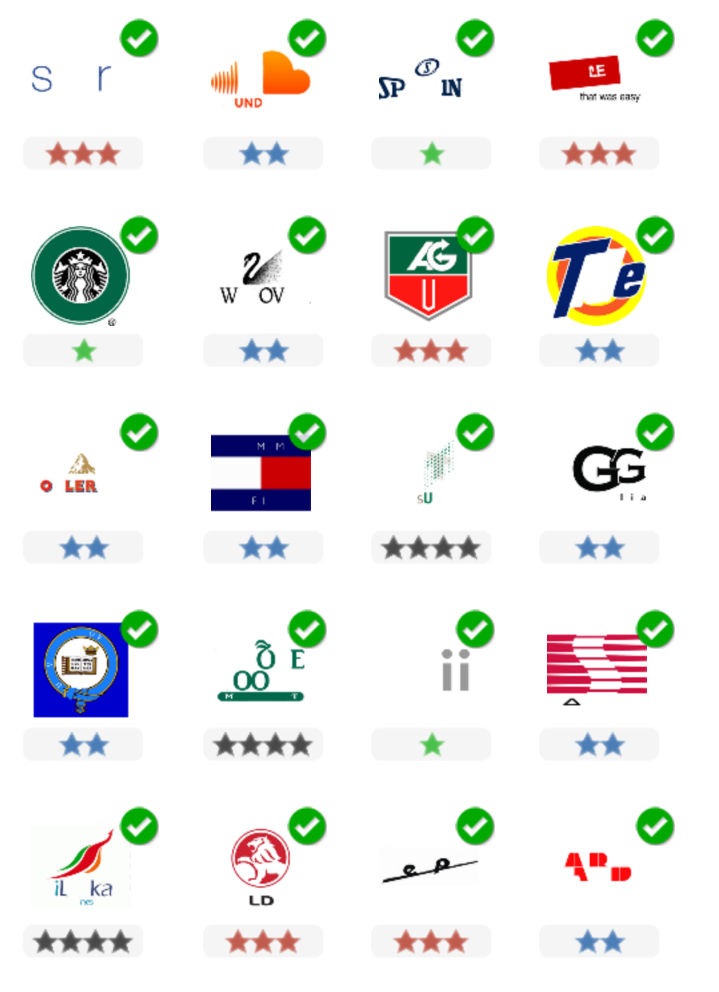Select the red lion "LD" logo
The height and width of the screenshot is (992, 719).
[x=260, y=866]
